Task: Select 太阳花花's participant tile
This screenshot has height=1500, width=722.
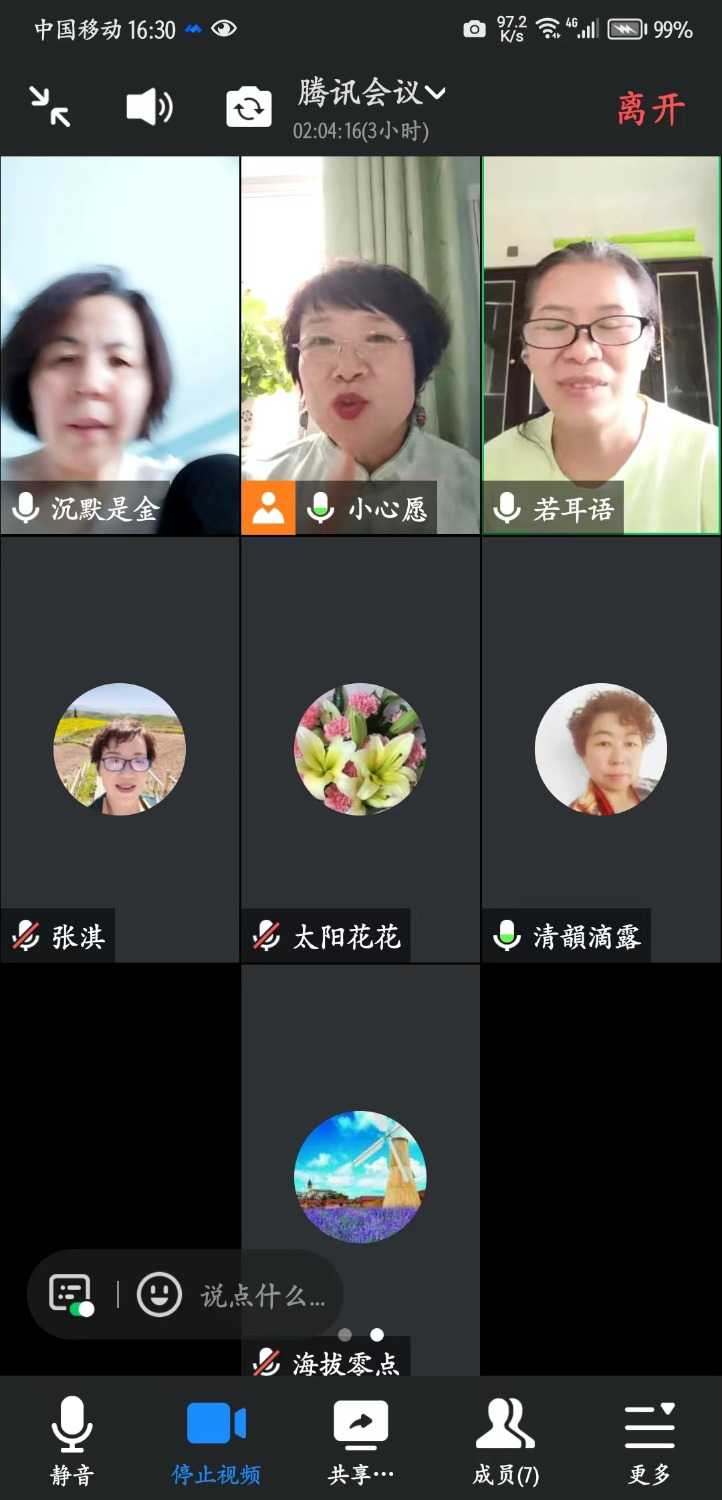Action: [361, 750]
